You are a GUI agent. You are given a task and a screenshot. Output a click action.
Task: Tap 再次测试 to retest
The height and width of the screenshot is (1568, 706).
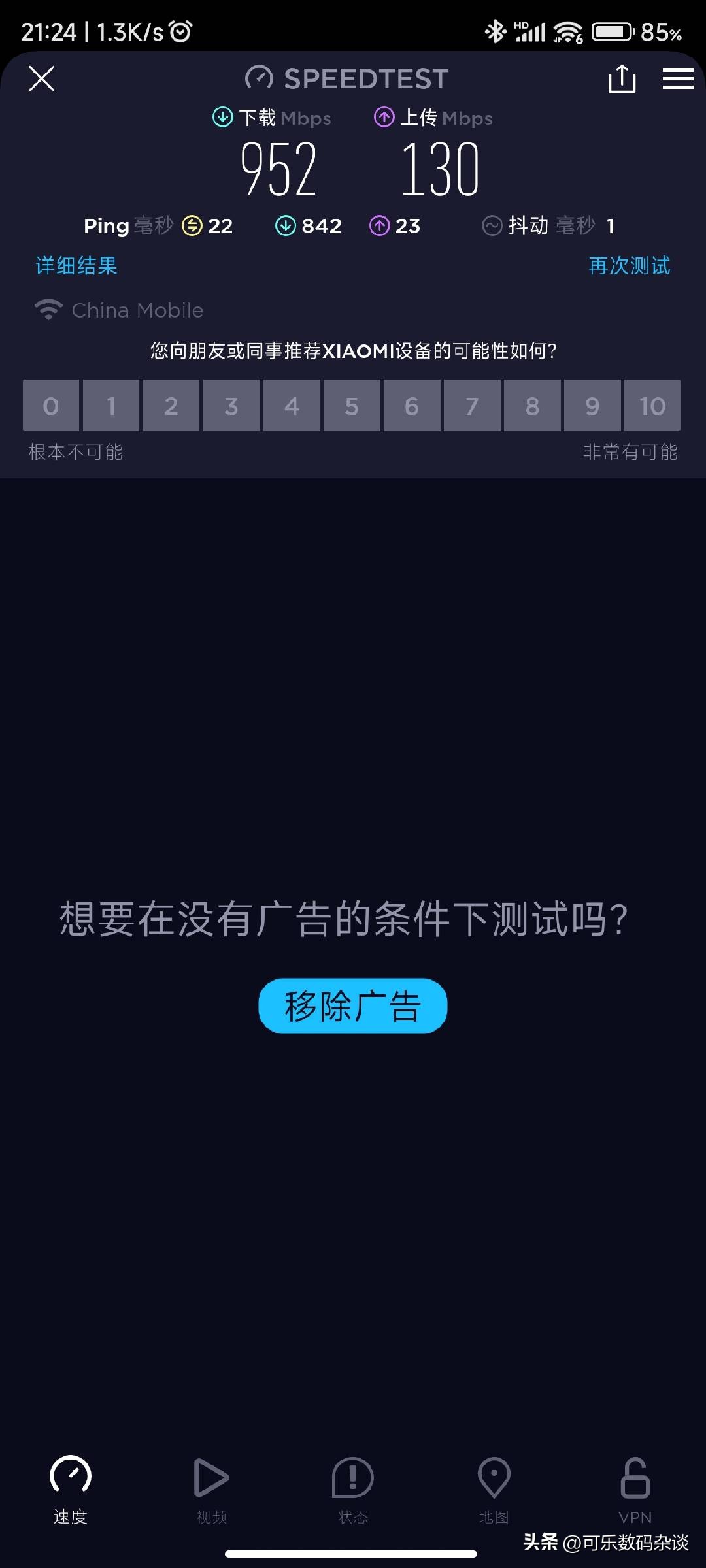coord(629,266)
